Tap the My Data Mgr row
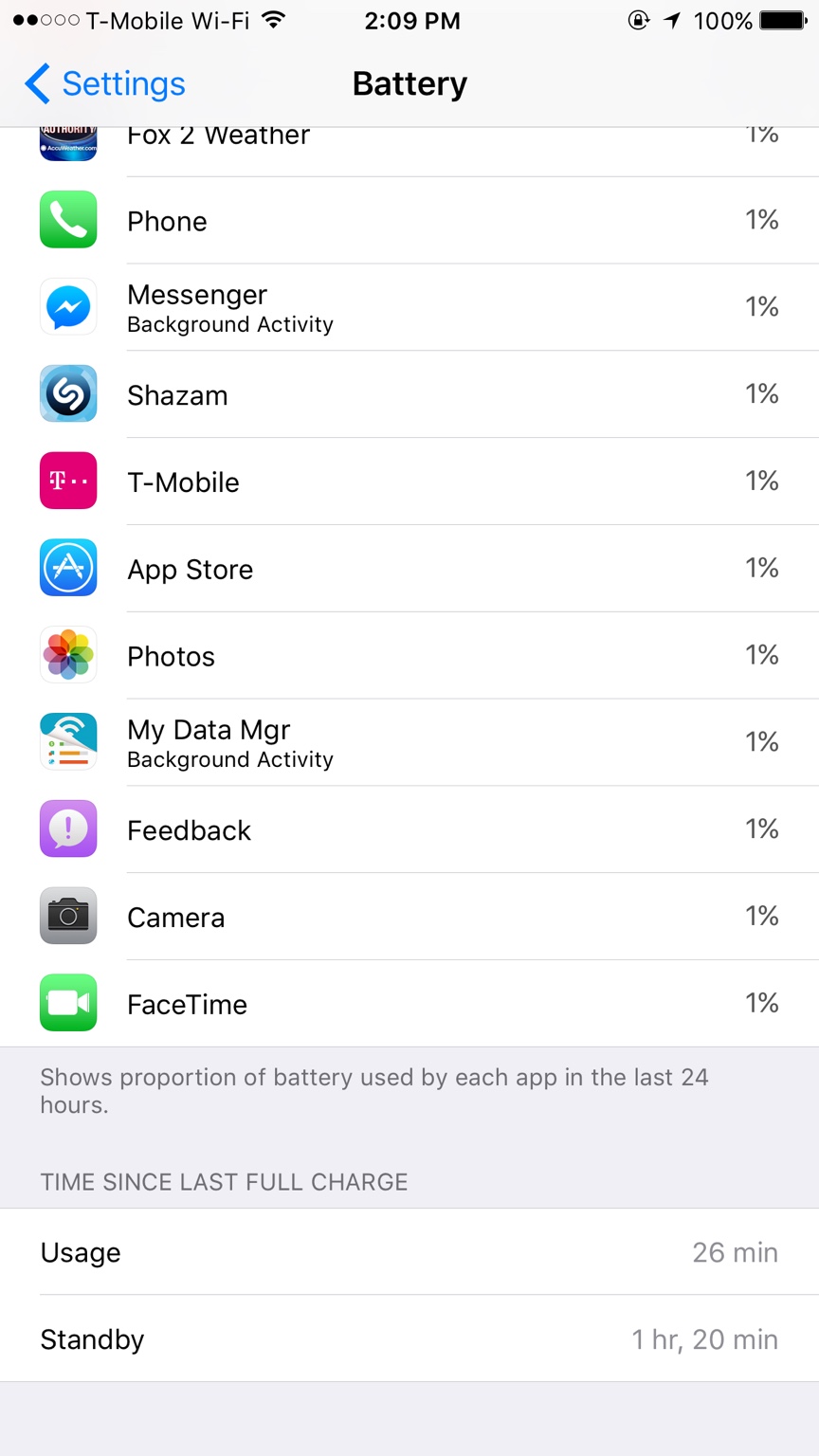819x1456 pixels. tap(409, 743)
